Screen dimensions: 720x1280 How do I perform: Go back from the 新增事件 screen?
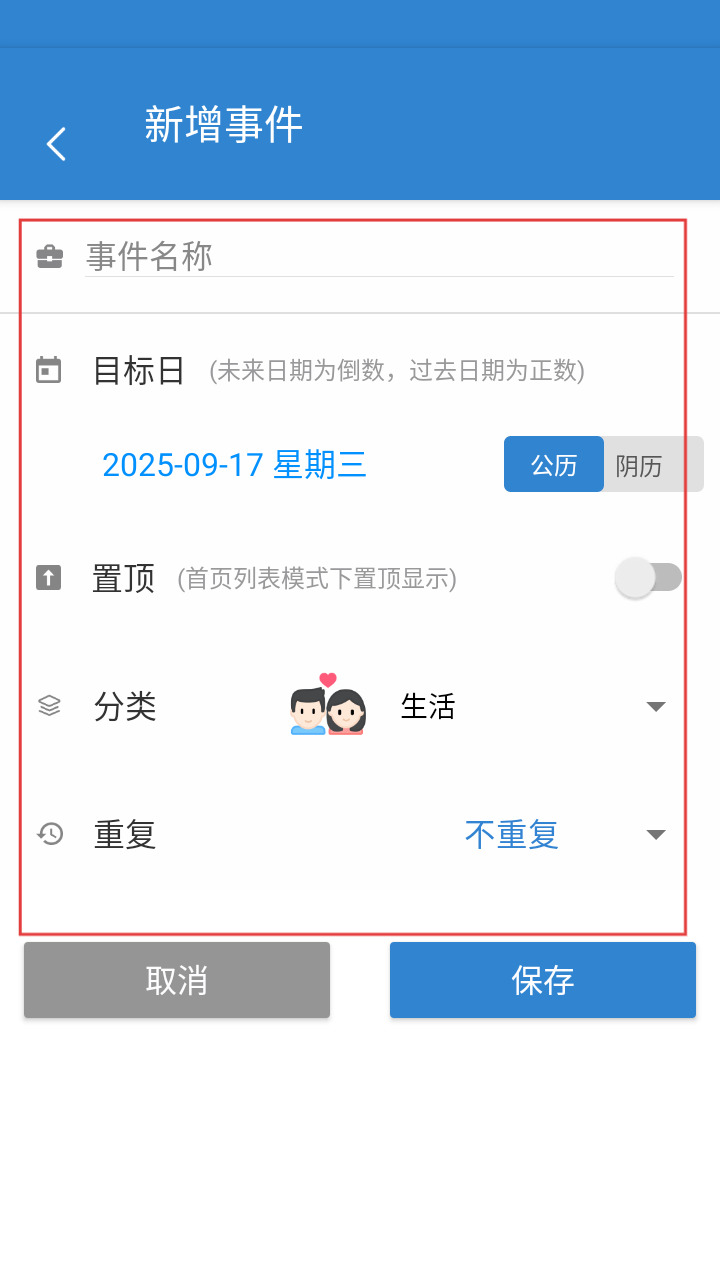(x=56, y=144)
